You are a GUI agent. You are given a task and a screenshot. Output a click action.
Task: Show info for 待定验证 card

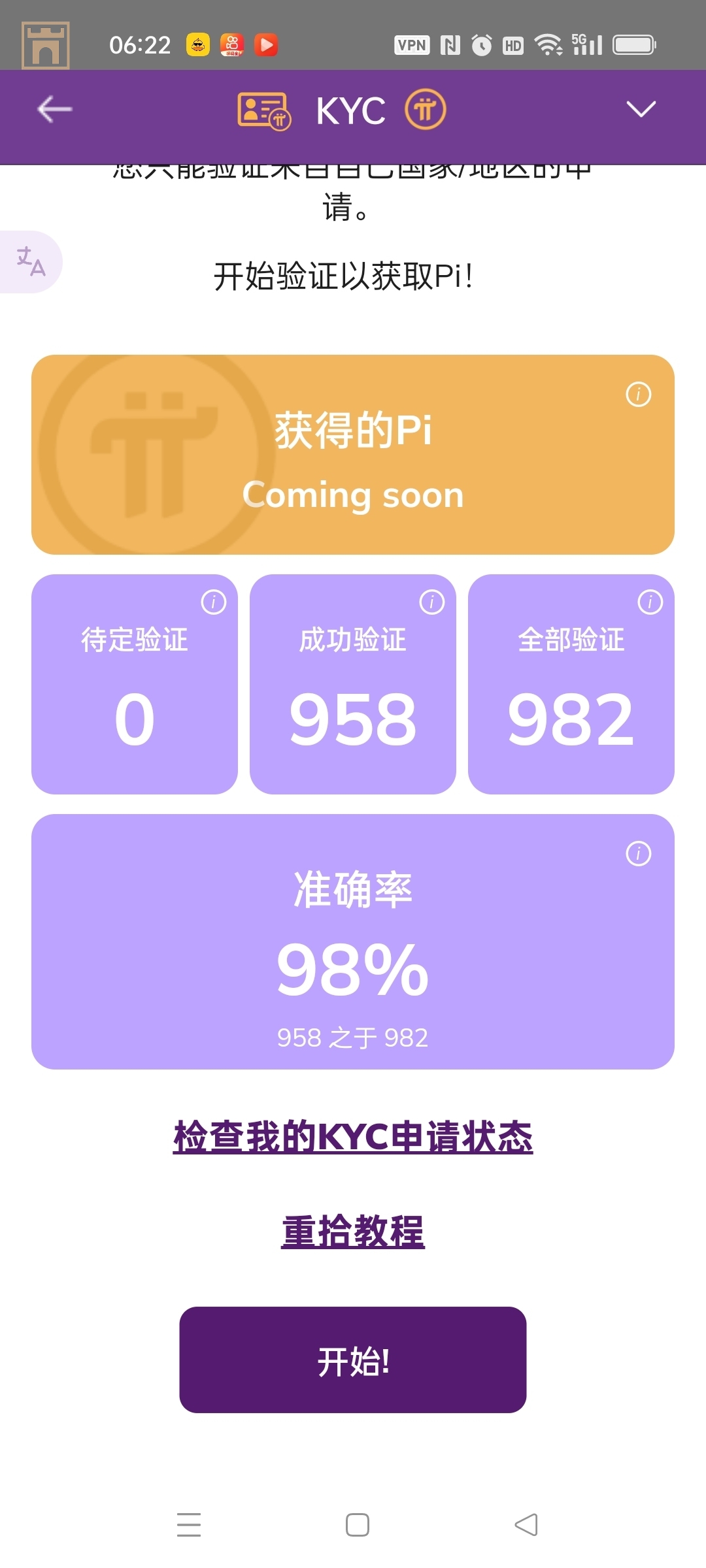[x=213, y=602]
